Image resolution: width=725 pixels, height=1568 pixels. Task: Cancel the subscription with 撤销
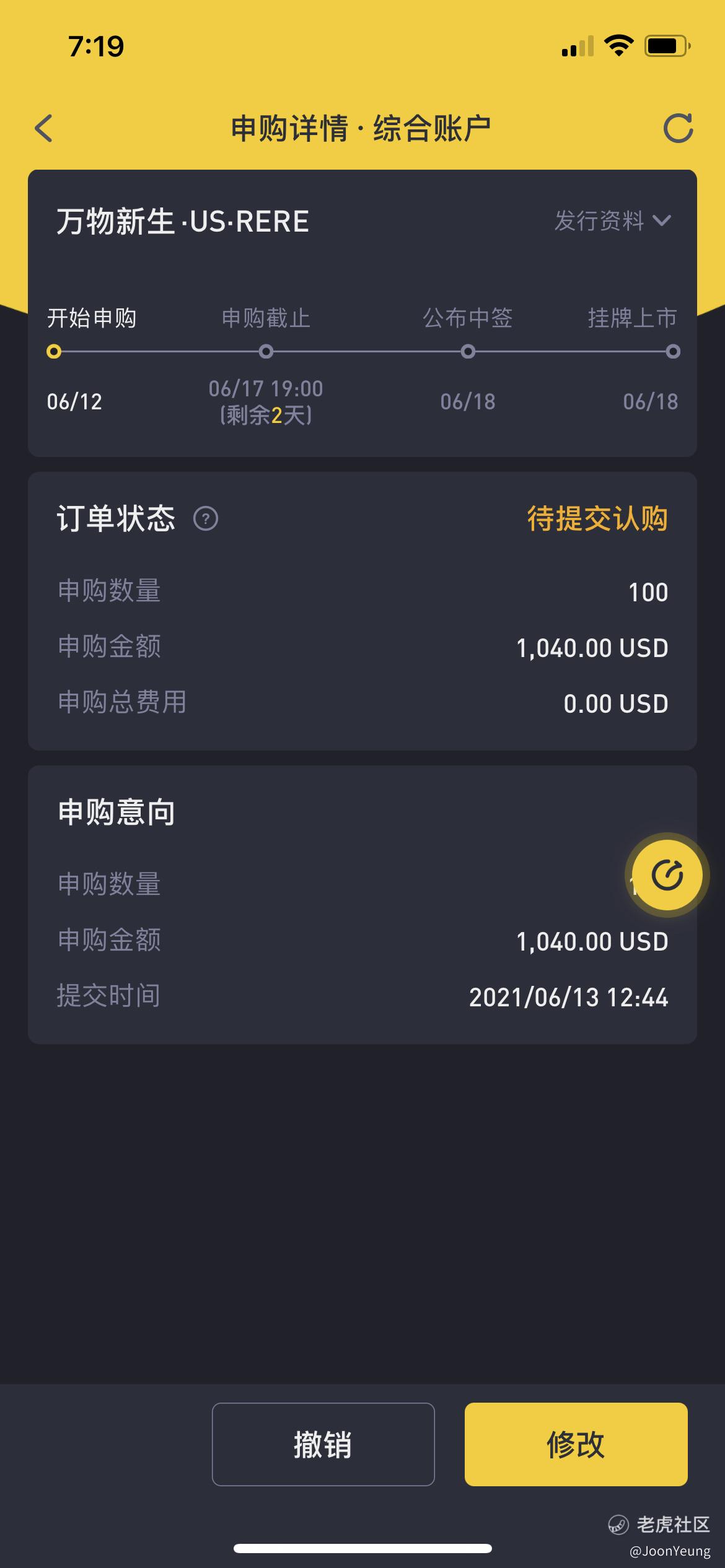[323, 1444]
